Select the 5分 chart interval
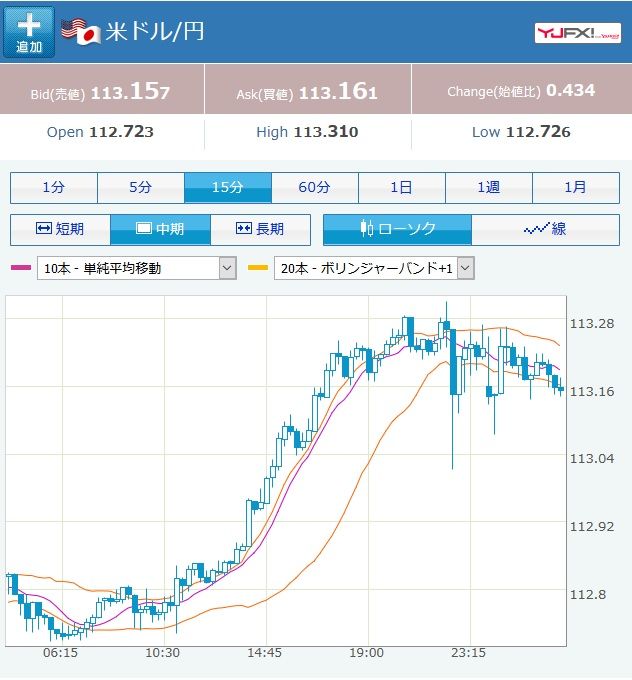Viewport: 632px width, 680px height. [x=141, y=188]
